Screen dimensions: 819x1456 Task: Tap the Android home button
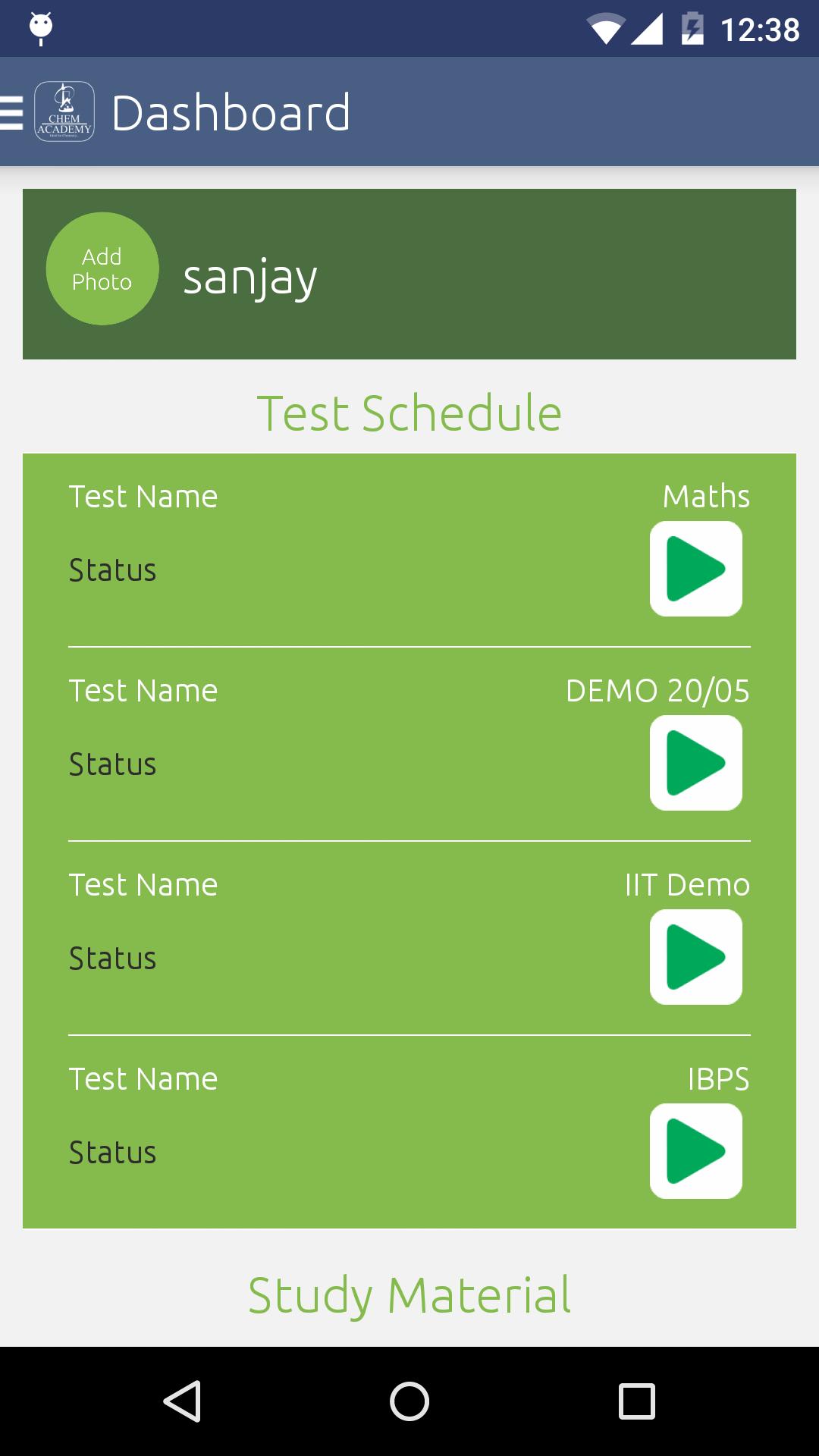point(408,1401)
